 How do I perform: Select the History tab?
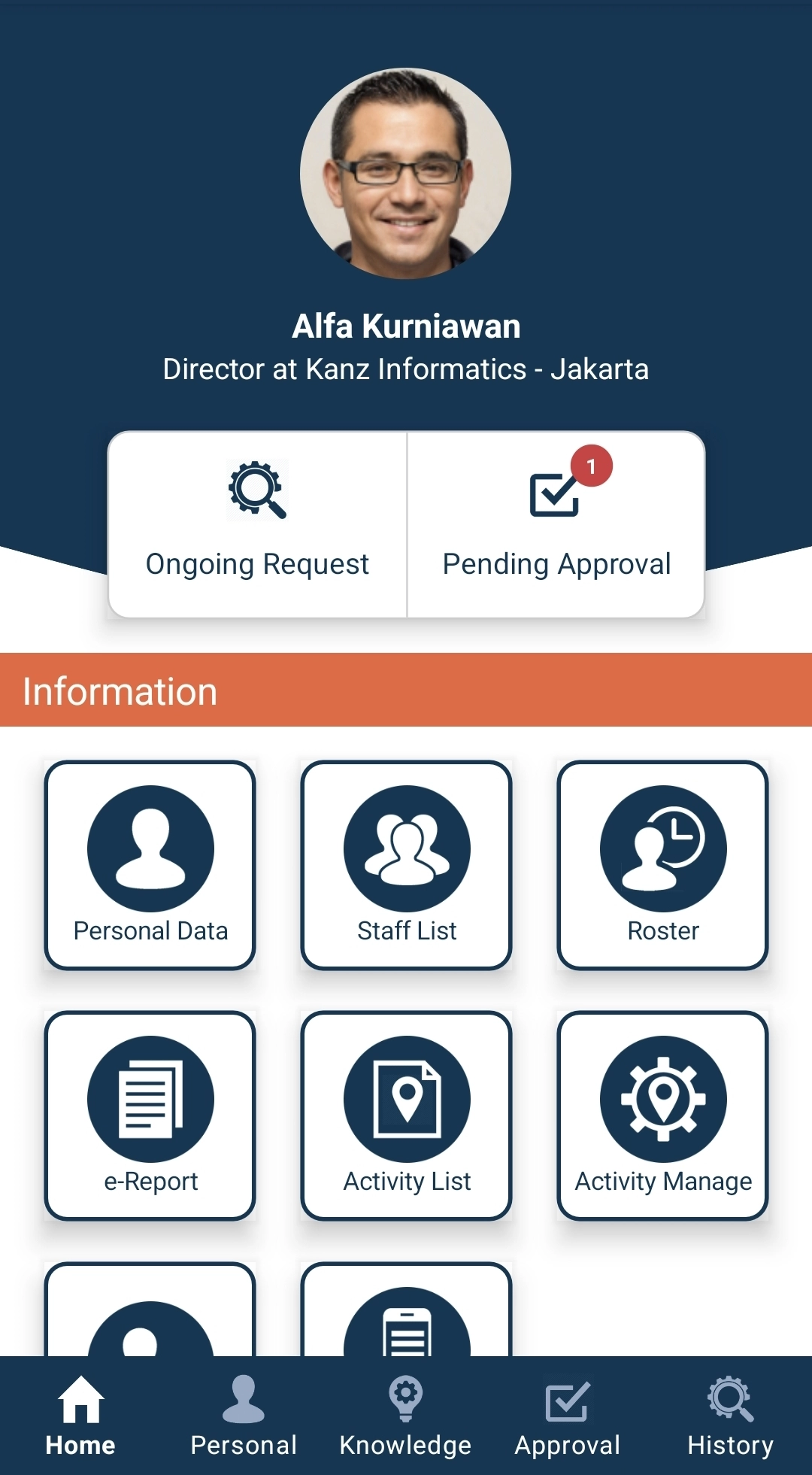[x=730, y=1418]
